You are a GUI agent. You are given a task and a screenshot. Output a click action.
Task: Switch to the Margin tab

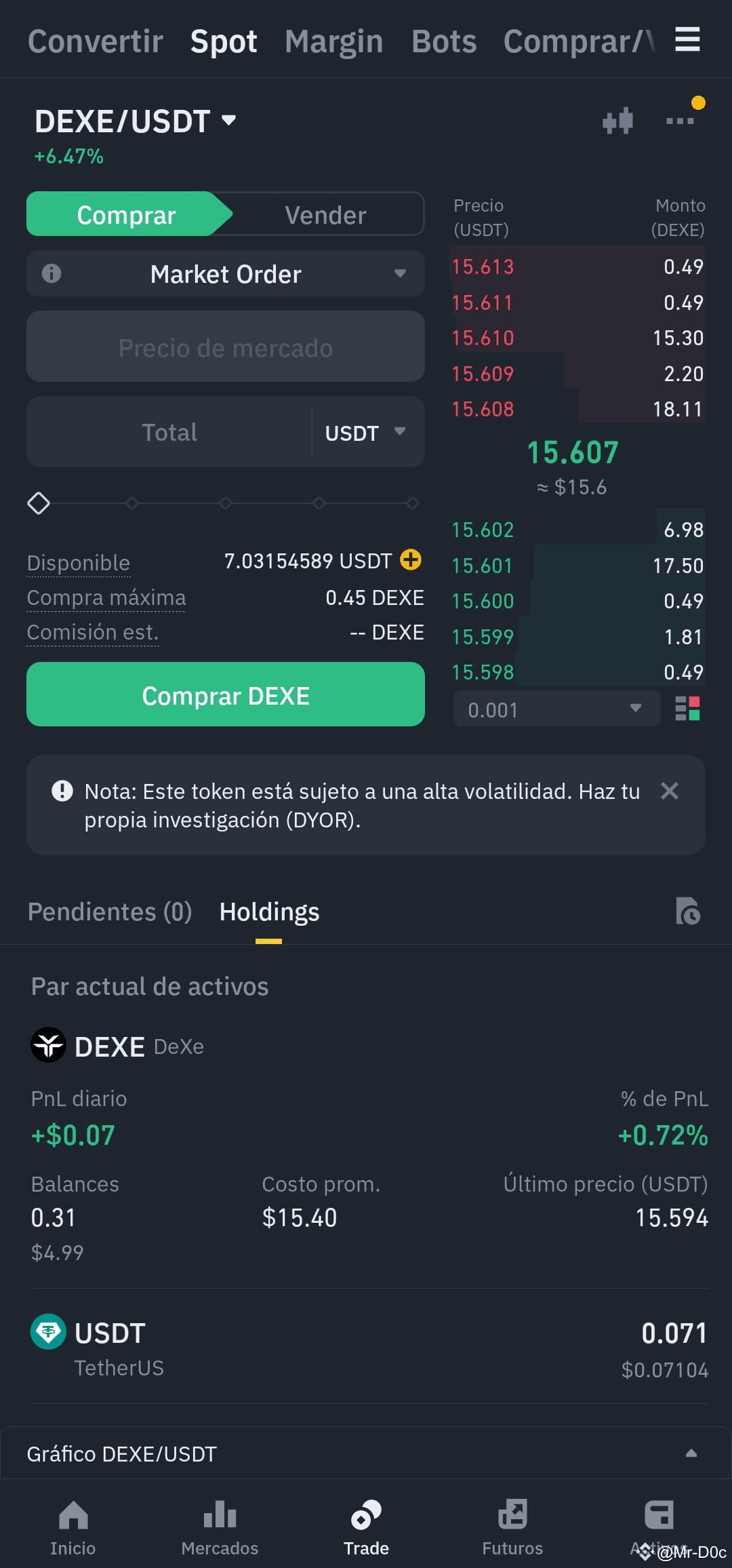tap(333, 41)
